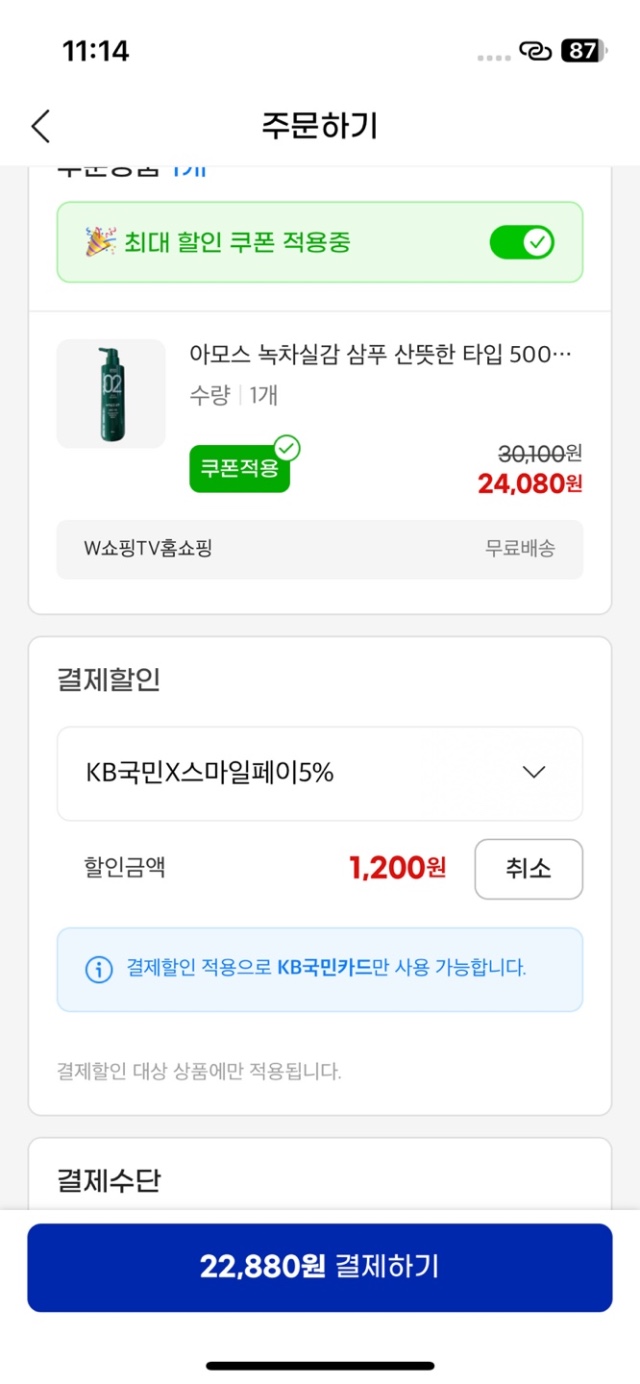Open the 쿠폰적용 coupon button

(240, 468)
